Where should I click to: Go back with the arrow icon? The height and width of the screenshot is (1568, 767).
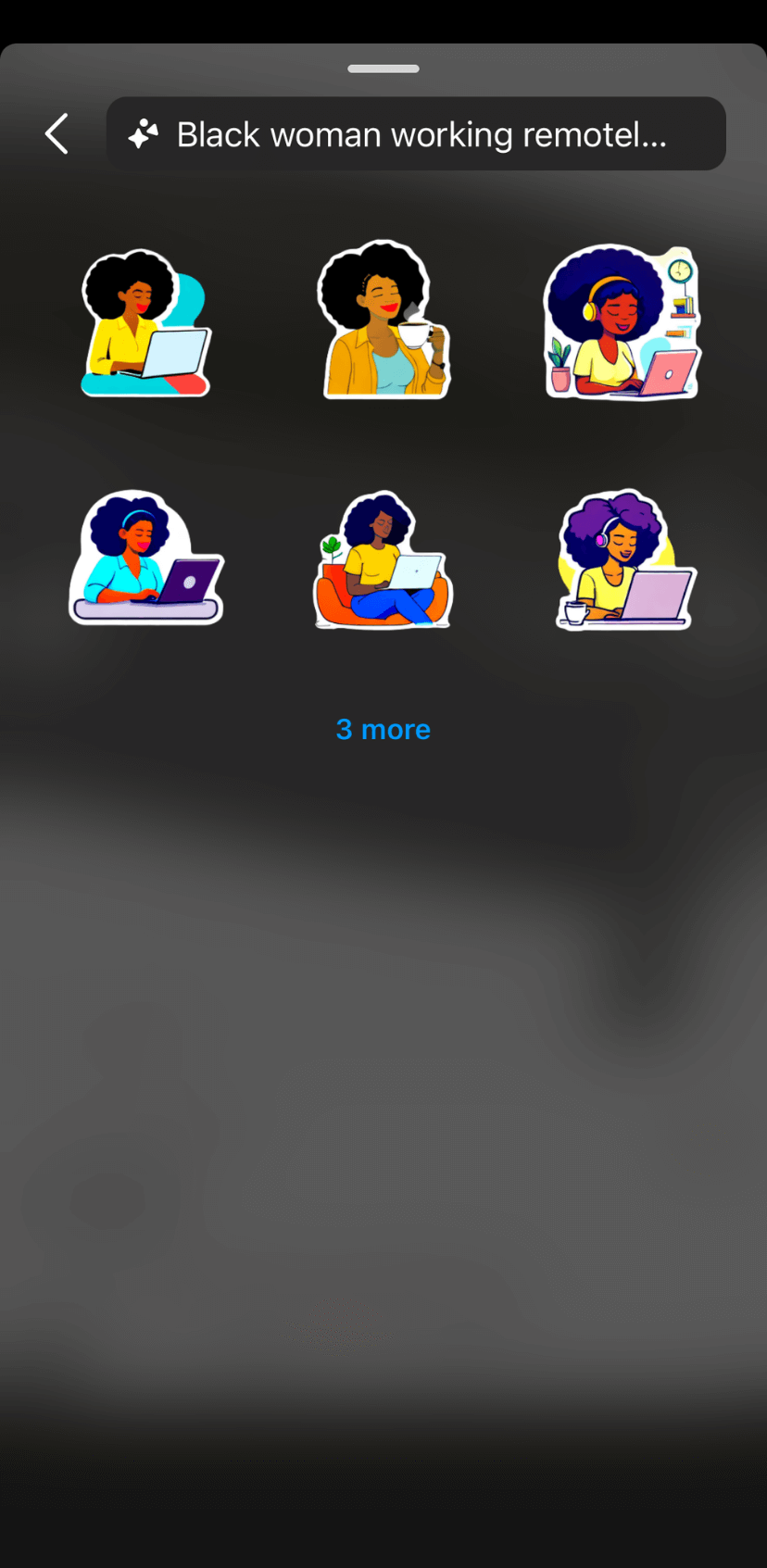click(57, 134)
